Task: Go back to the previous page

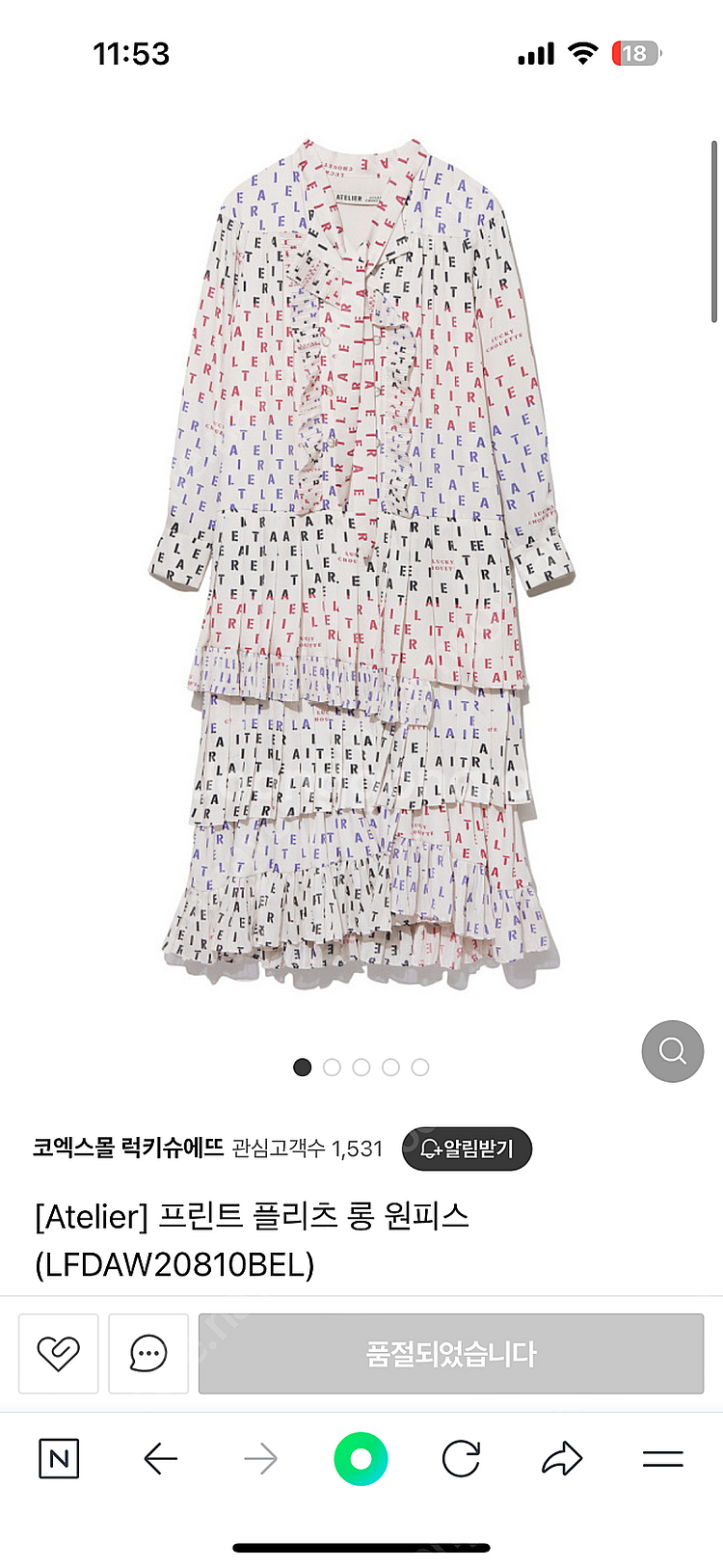Action: (161, 1459)
